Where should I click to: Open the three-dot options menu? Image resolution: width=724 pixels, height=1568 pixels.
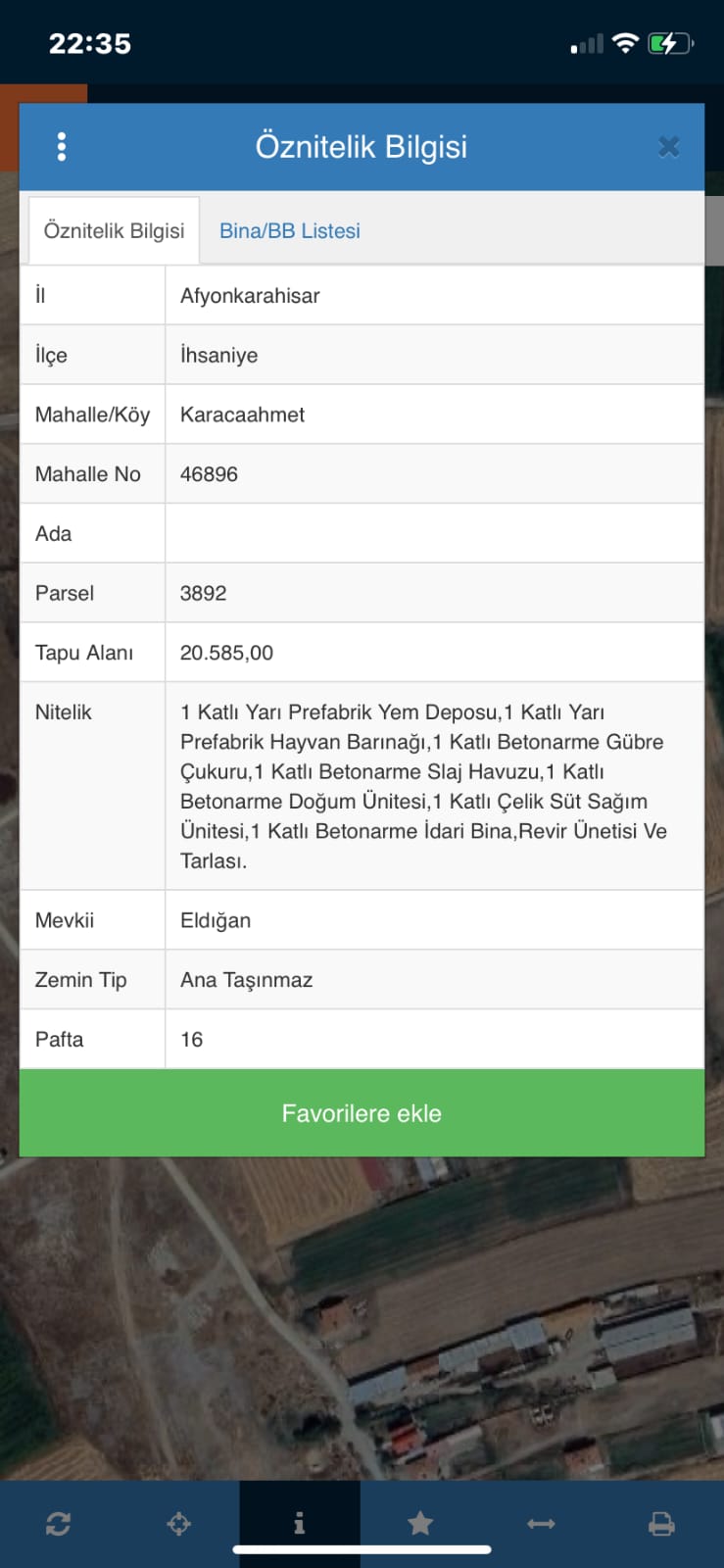62,147
